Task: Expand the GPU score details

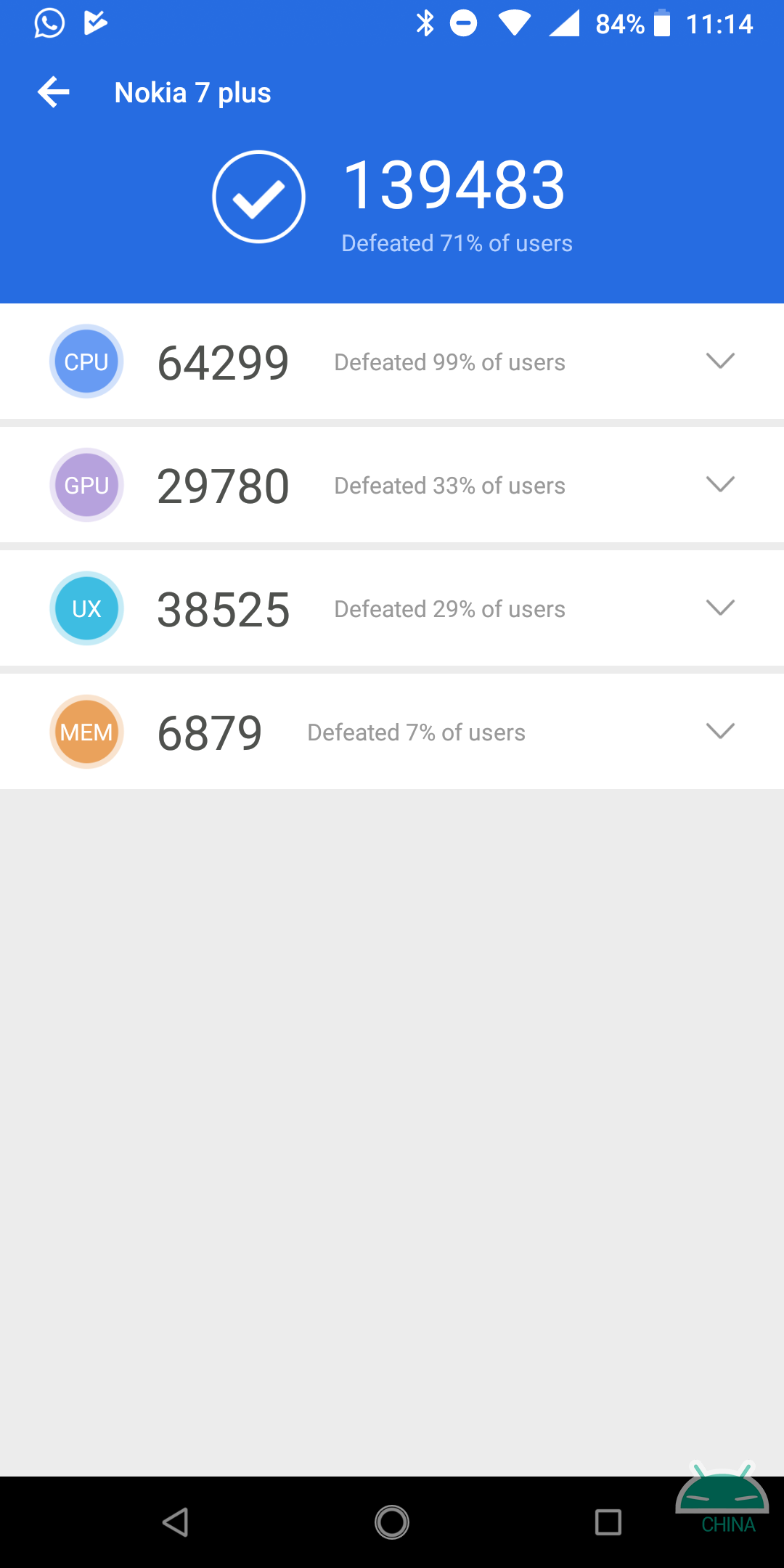Action: tap(720, 484)
